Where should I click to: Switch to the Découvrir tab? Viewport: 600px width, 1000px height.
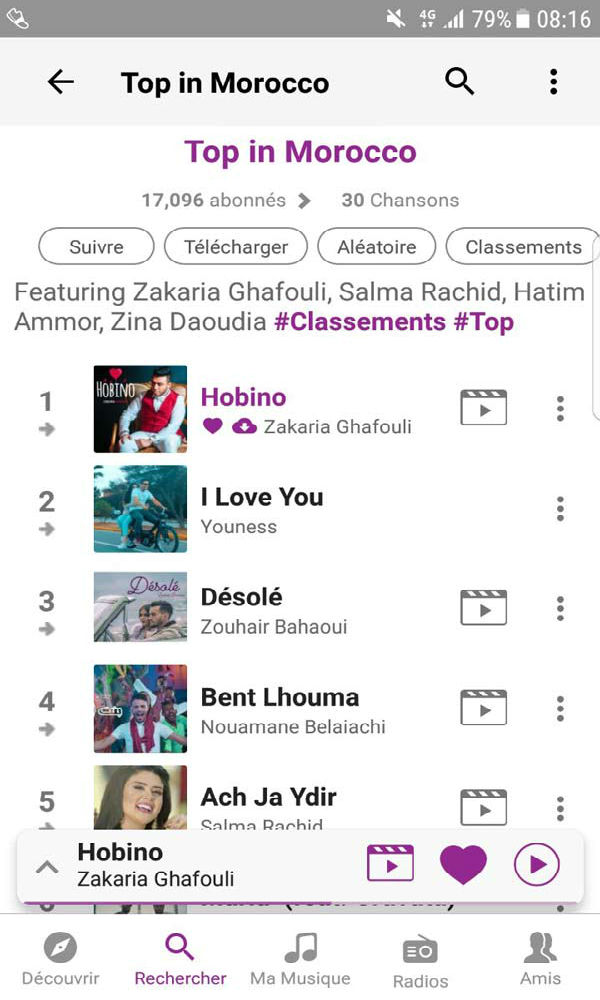click(60, 958)
